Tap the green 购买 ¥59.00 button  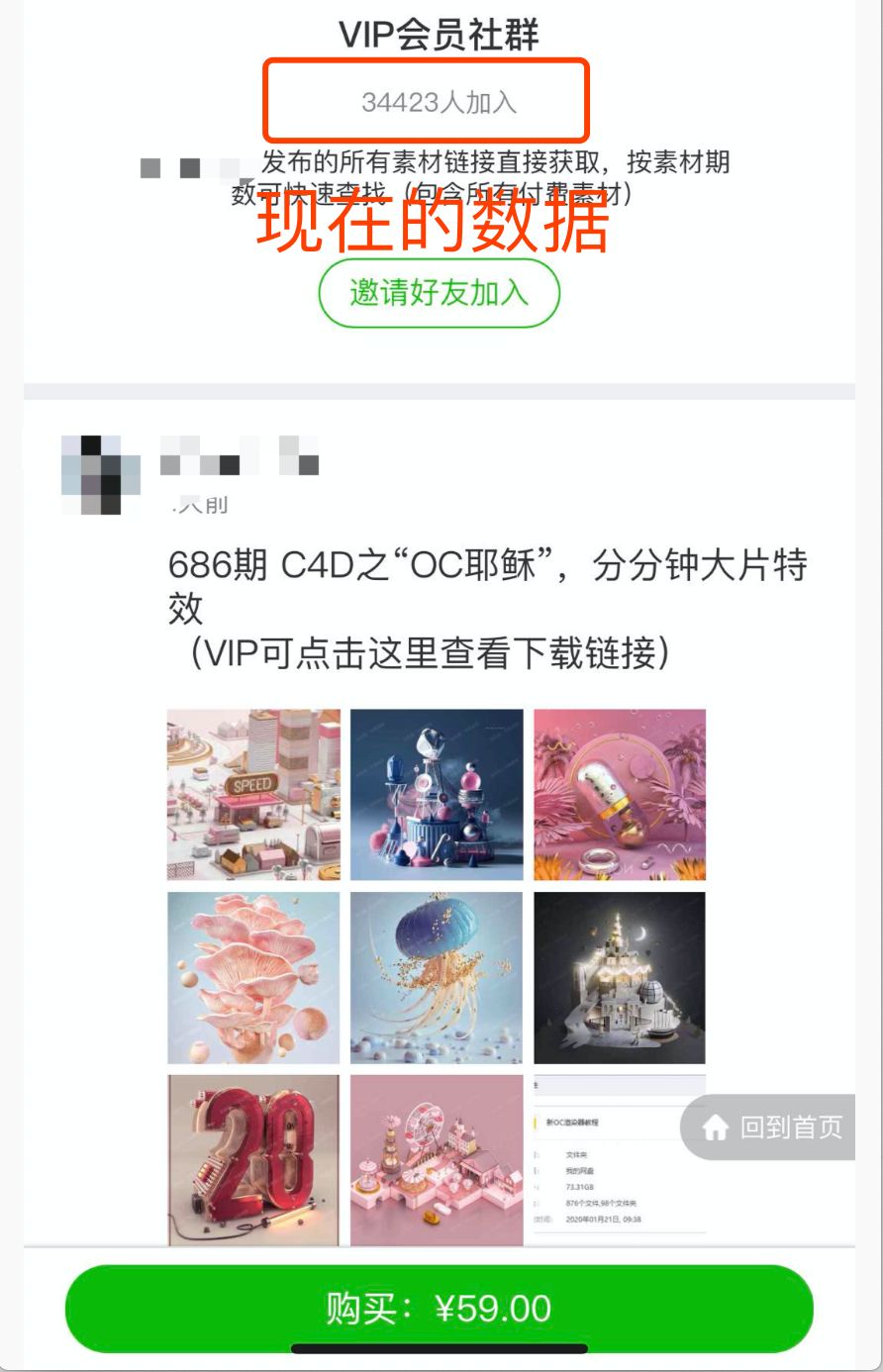click(x=439, y=1308)
